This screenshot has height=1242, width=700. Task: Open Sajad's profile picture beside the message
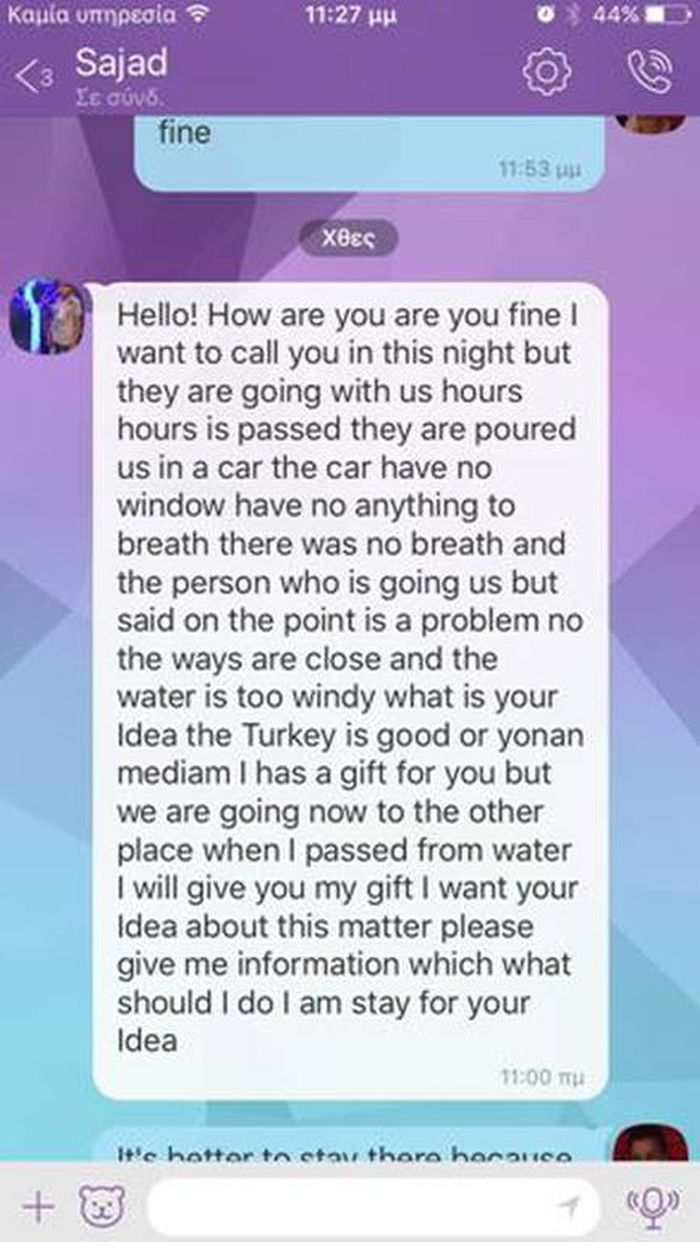coord(49,315)
